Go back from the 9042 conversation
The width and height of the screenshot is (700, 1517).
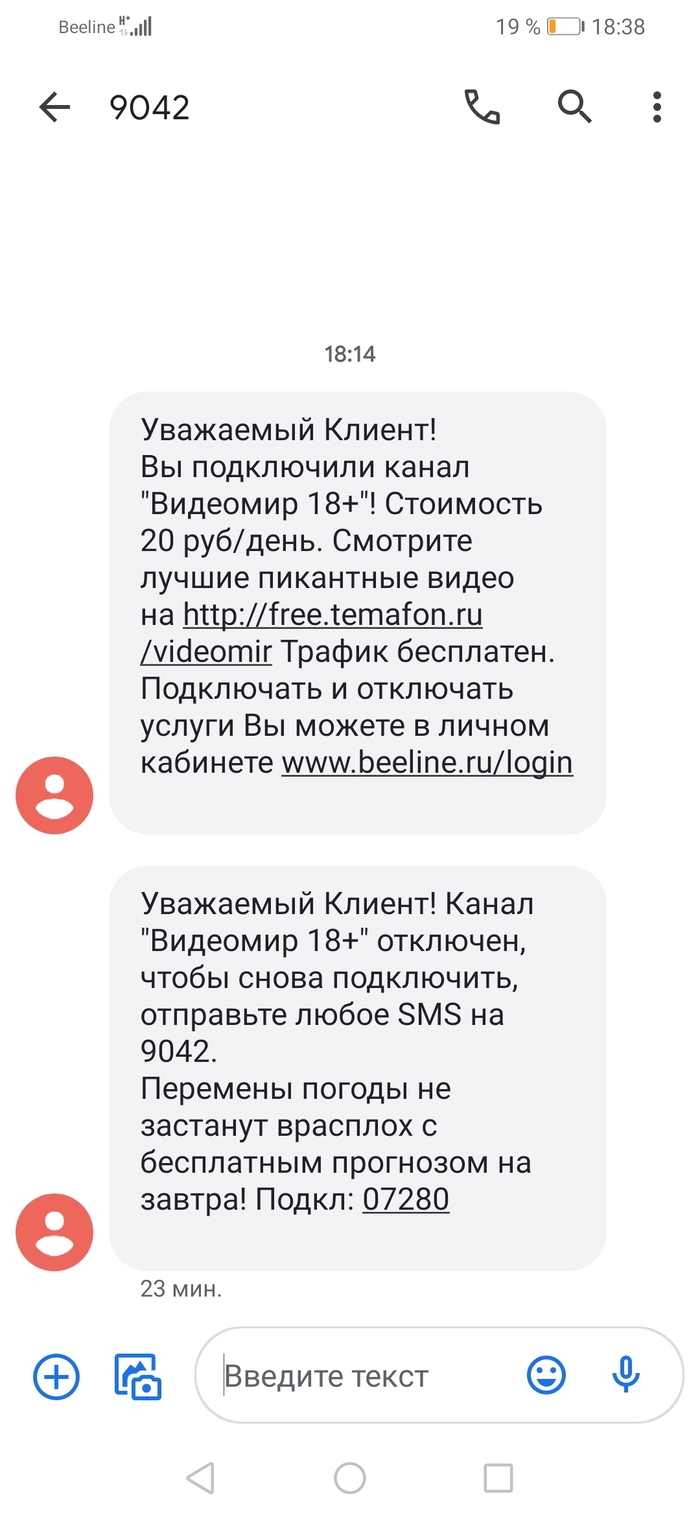tap(55, 107)
